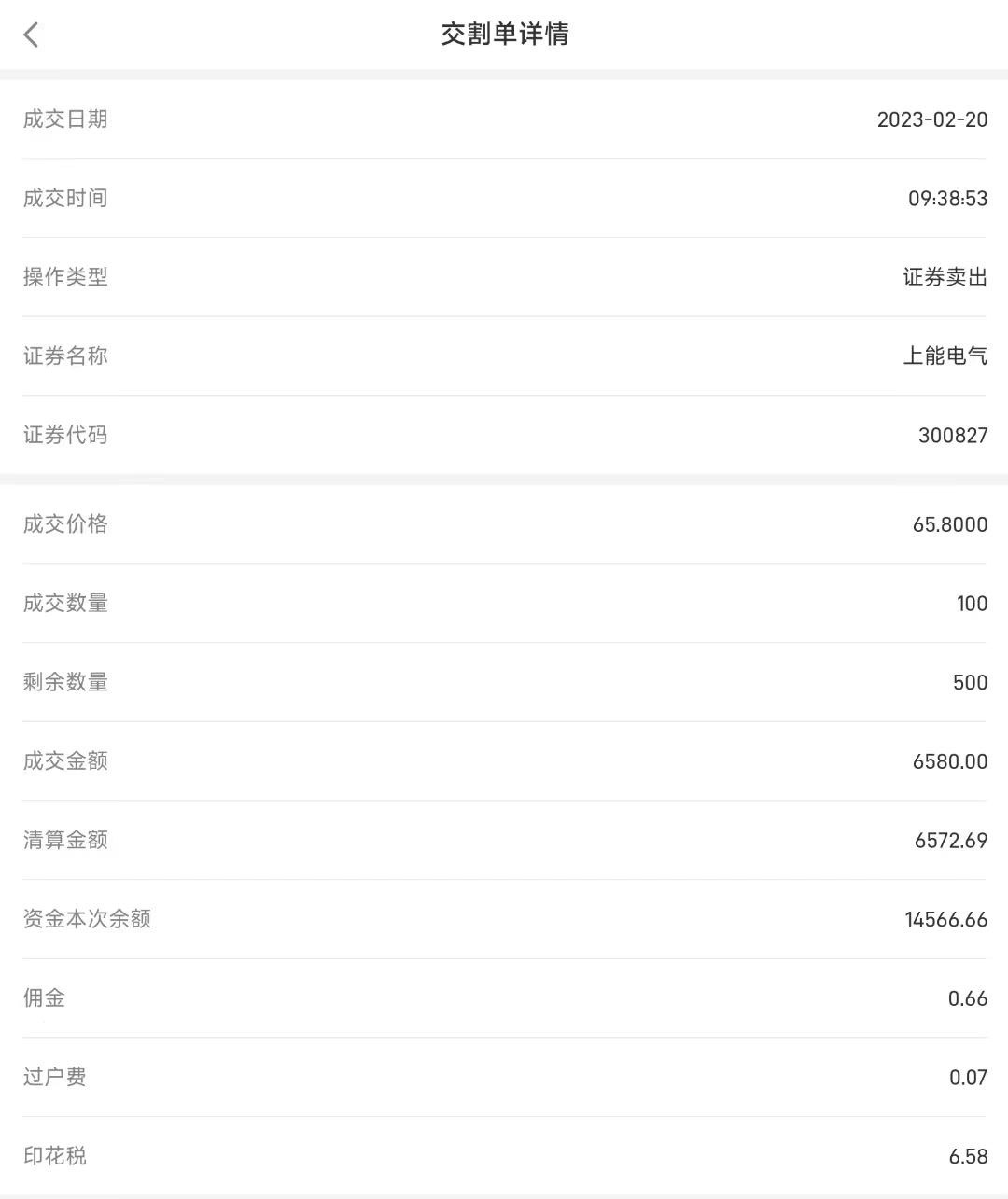Tap the 清算金额 value 6572.69
Image resolution: width=1008 pixels, height=1199 pixels.
(950, 840)
